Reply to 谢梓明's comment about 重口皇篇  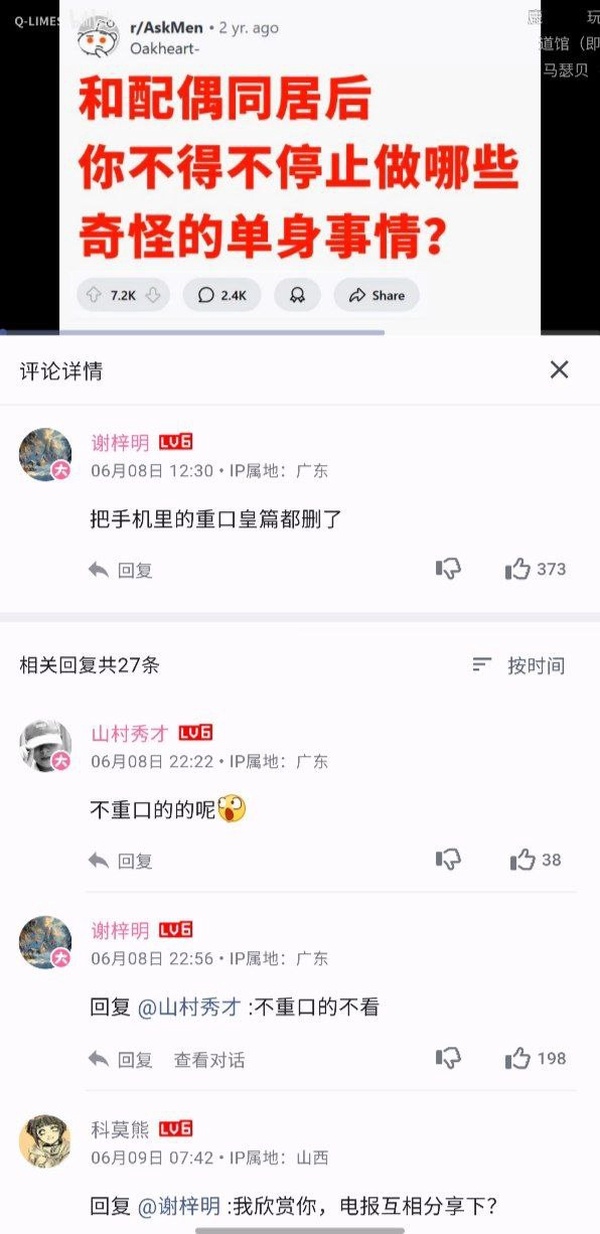tap(121, 570)
